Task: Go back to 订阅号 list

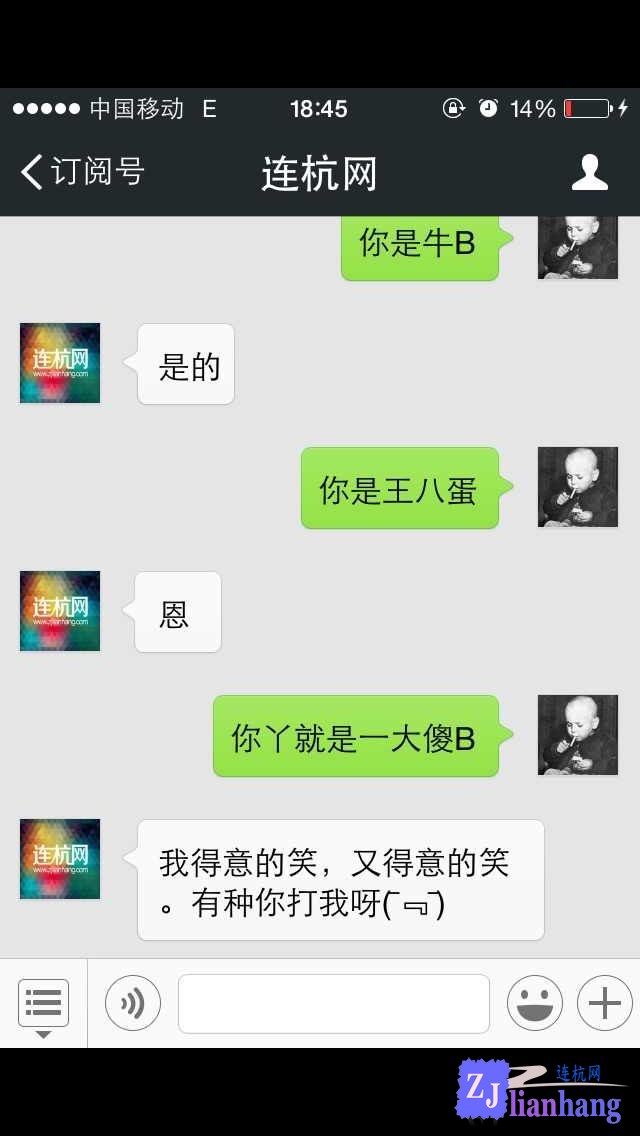Action: point(82,172)
